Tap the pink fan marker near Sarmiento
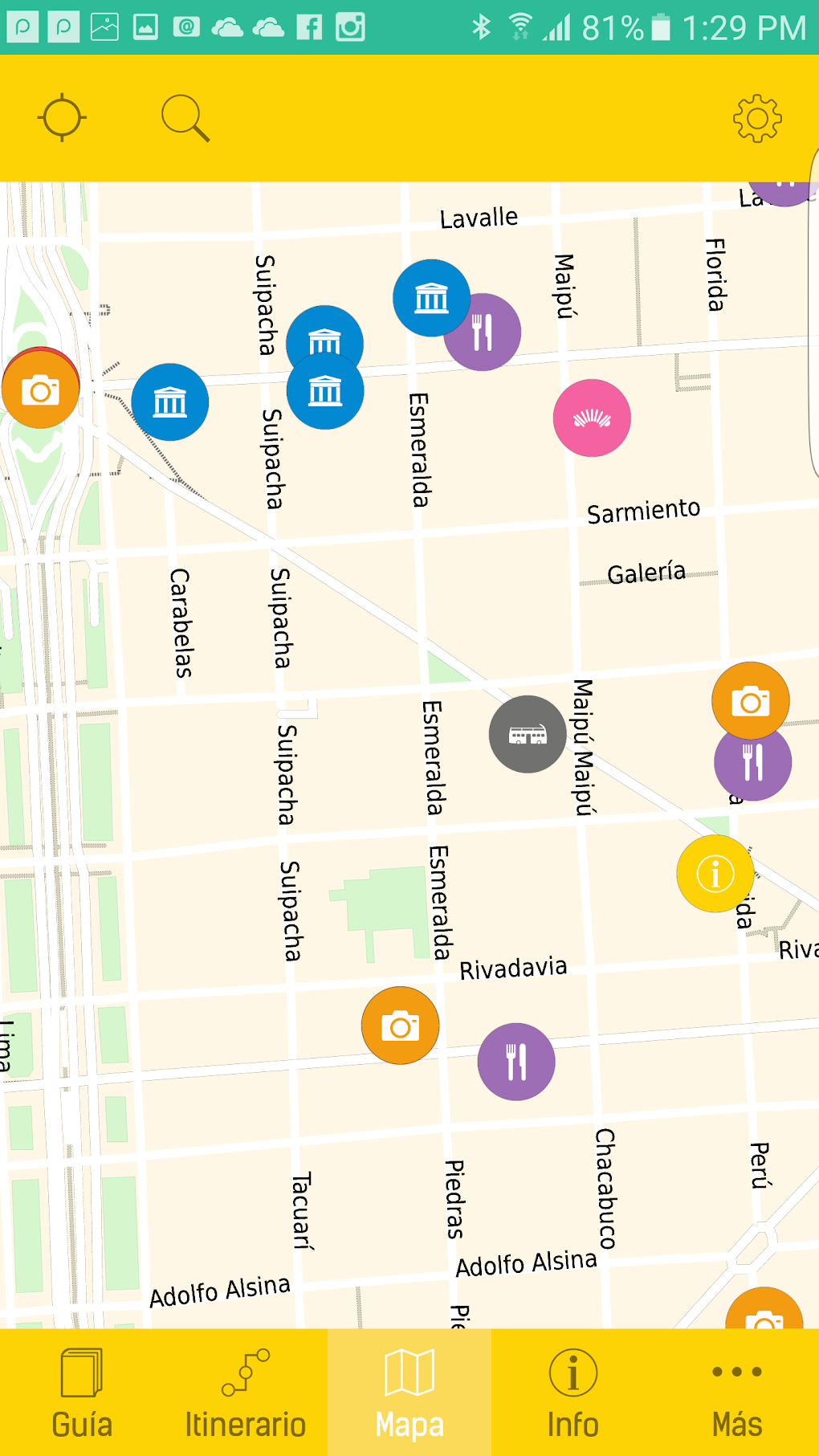 592,418
